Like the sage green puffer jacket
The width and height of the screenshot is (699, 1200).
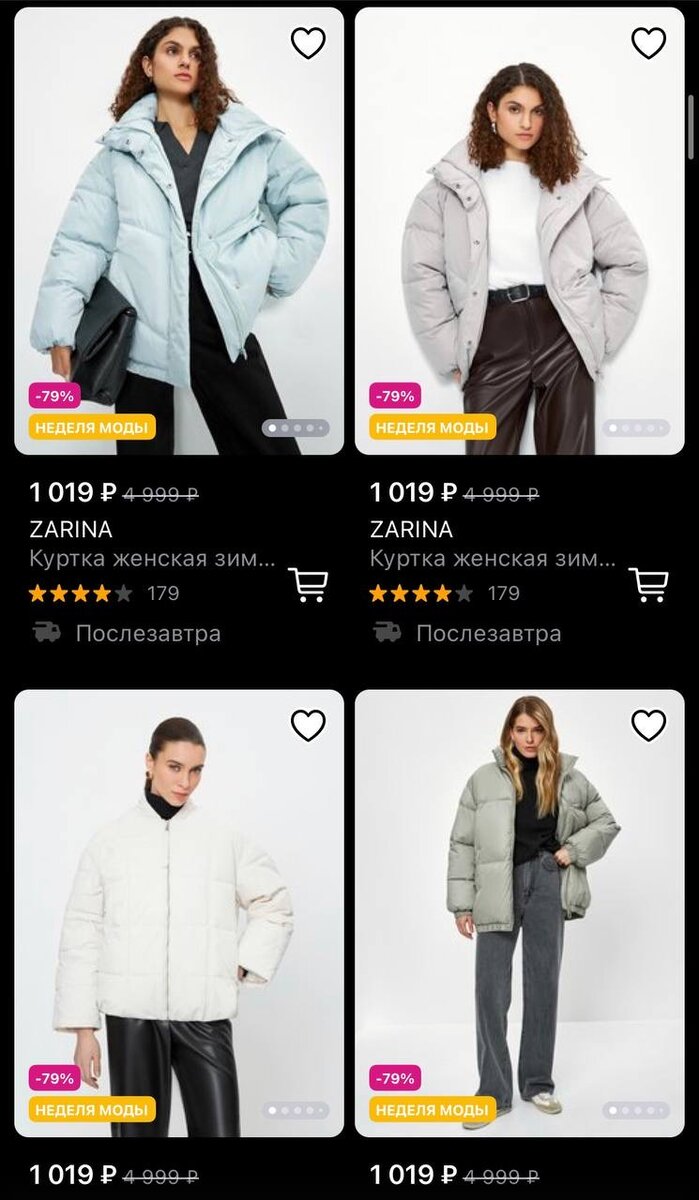[648, 726]
